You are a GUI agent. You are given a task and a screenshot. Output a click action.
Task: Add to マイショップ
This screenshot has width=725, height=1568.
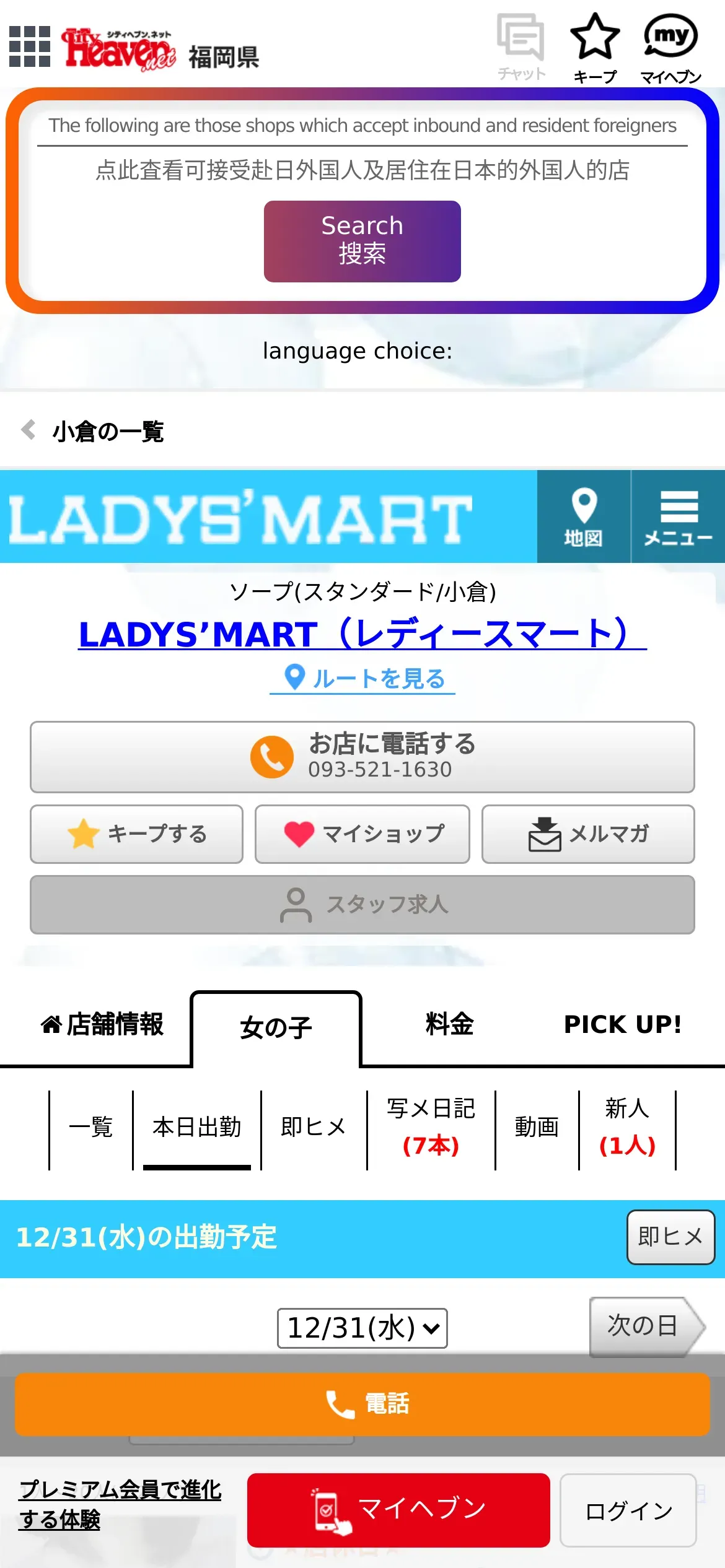pos(362,834)
